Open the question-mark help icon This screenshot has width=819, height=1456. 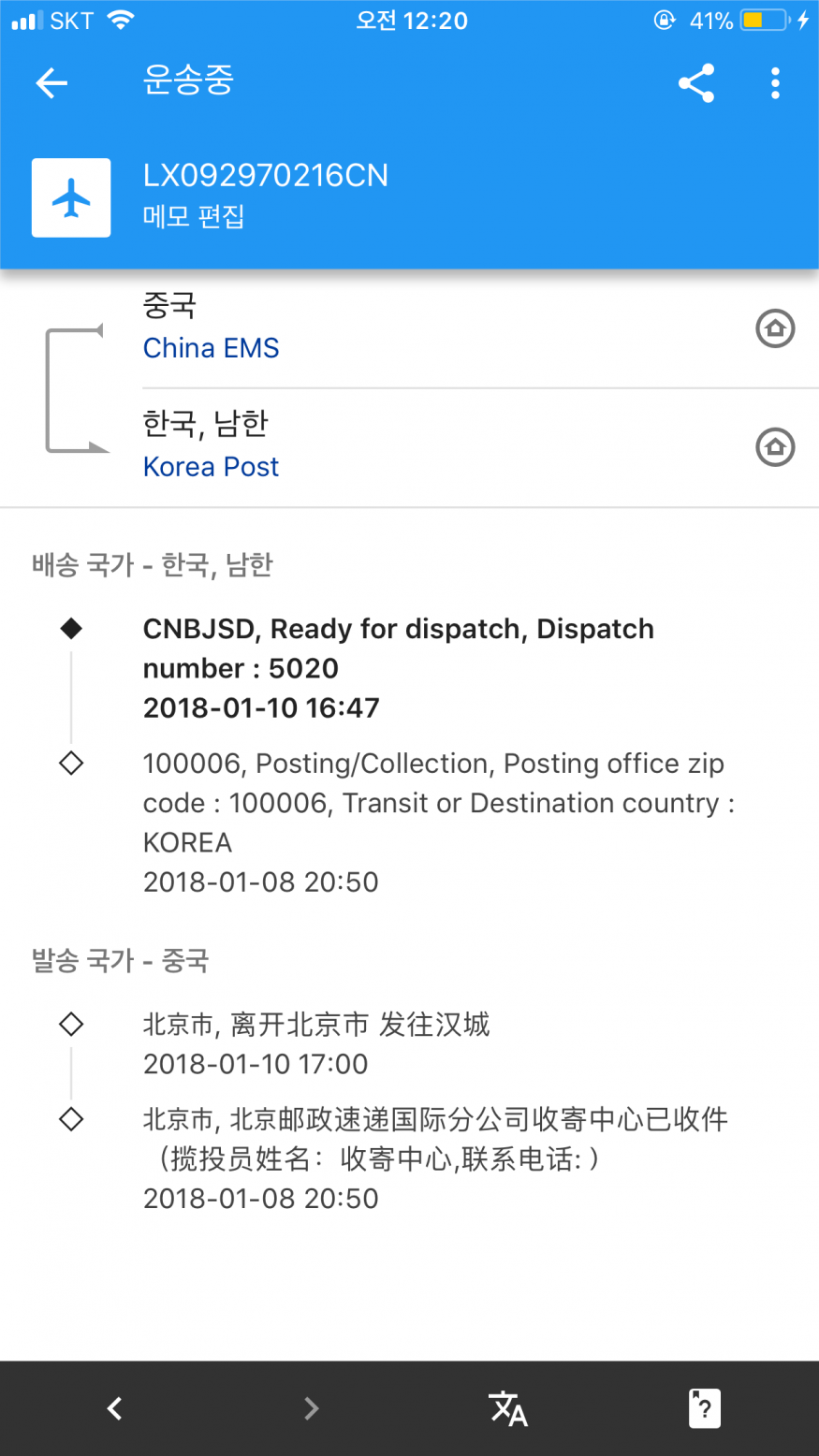(x=705, y=1408)
